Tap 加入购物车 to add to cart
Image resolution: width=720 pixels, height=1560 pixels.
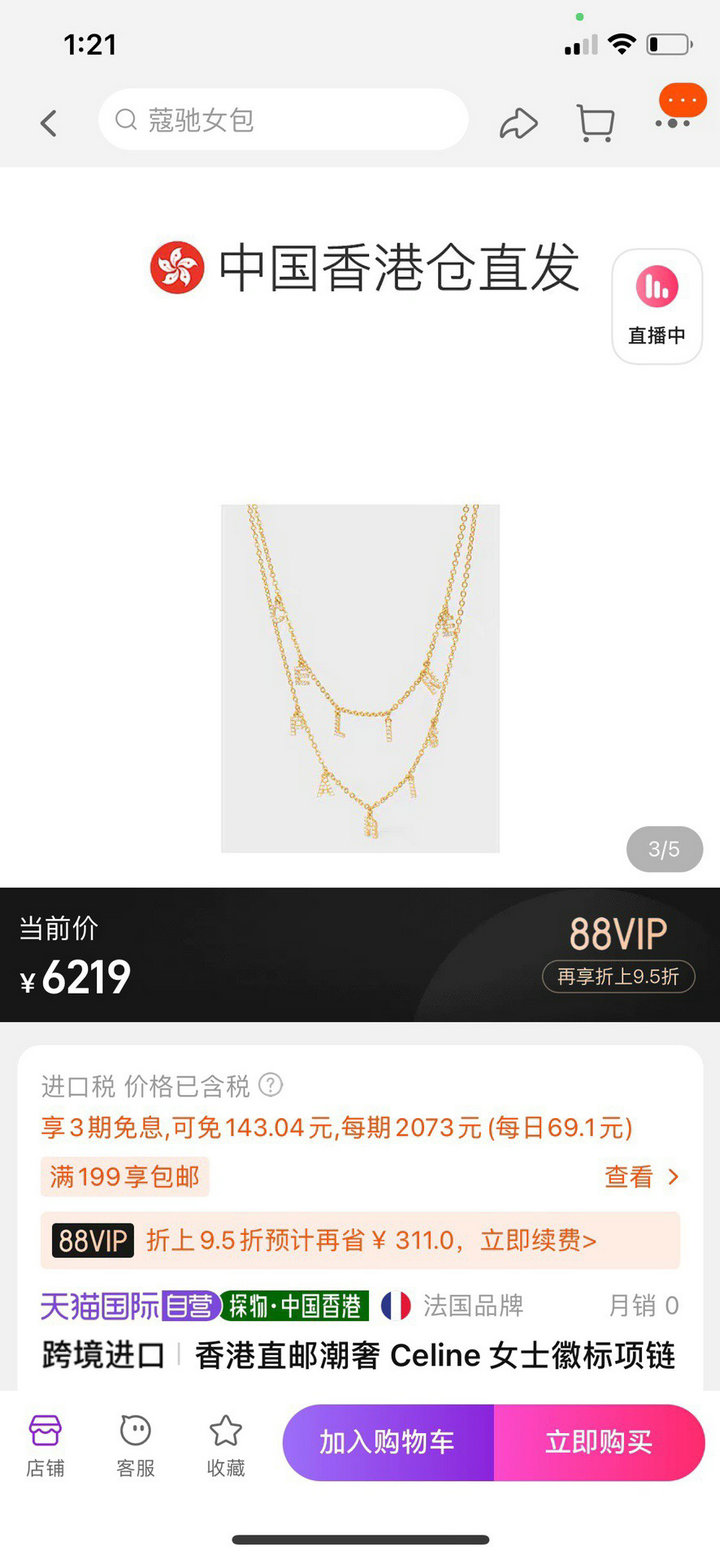[388, 1442]
